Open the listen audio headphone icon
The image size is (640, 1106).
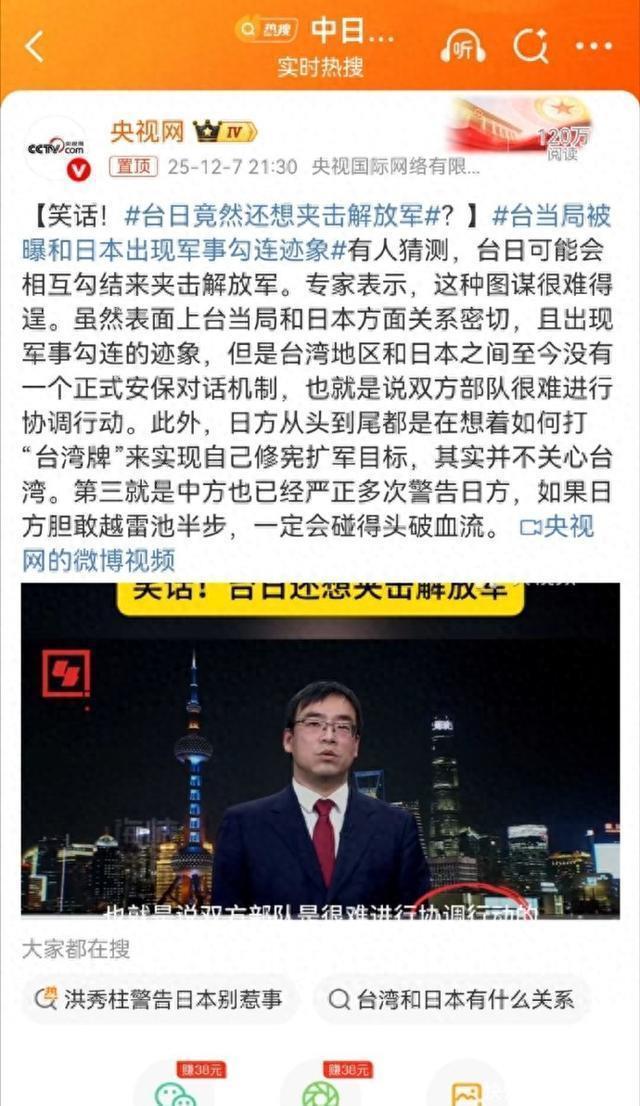(x=463, y=46)
